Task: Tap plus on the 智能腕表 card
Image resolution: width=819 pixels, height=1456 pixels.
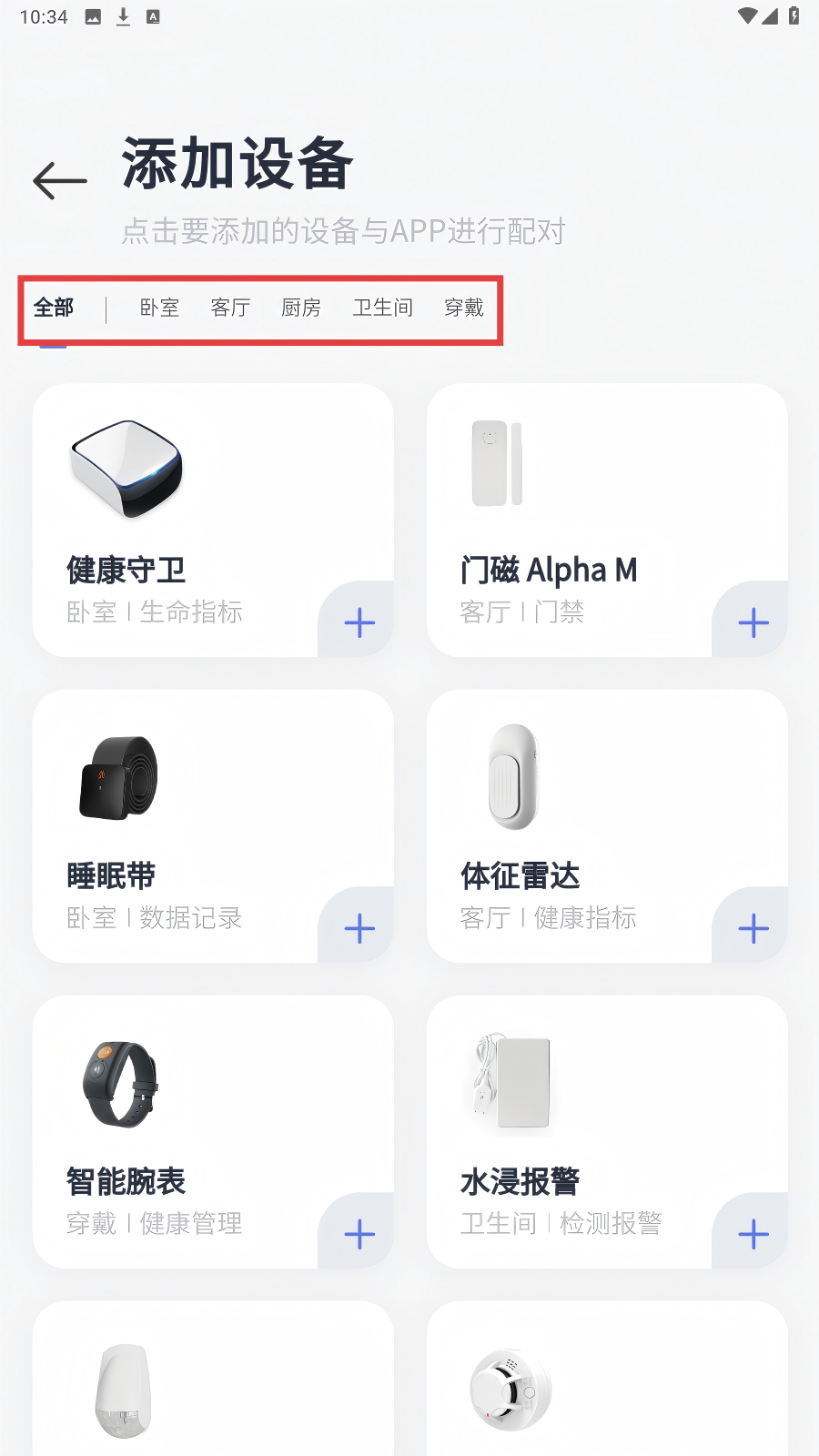Action: pos(359,1234)
